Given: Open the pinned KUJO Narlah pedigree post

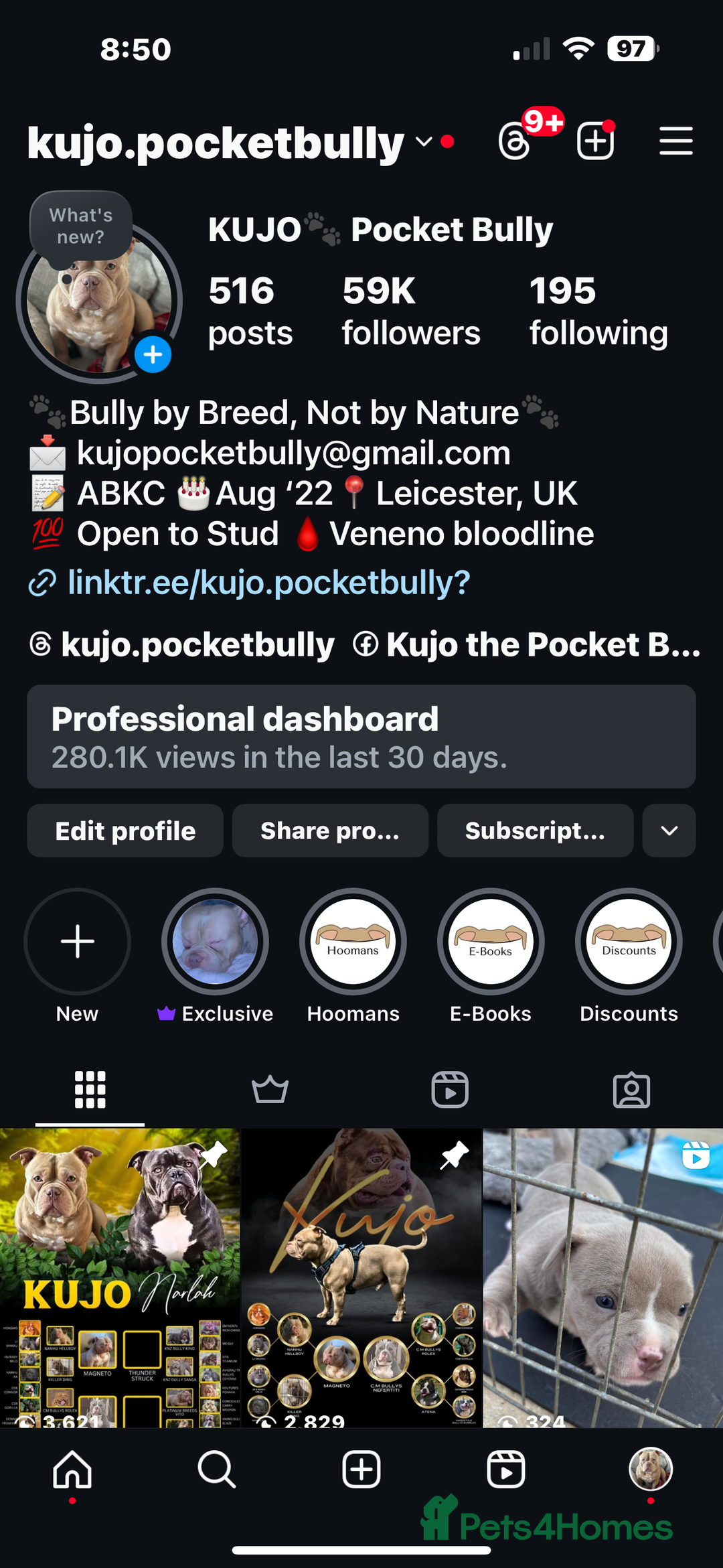Looking at the screenshot, I should [x=120, y=1276].
